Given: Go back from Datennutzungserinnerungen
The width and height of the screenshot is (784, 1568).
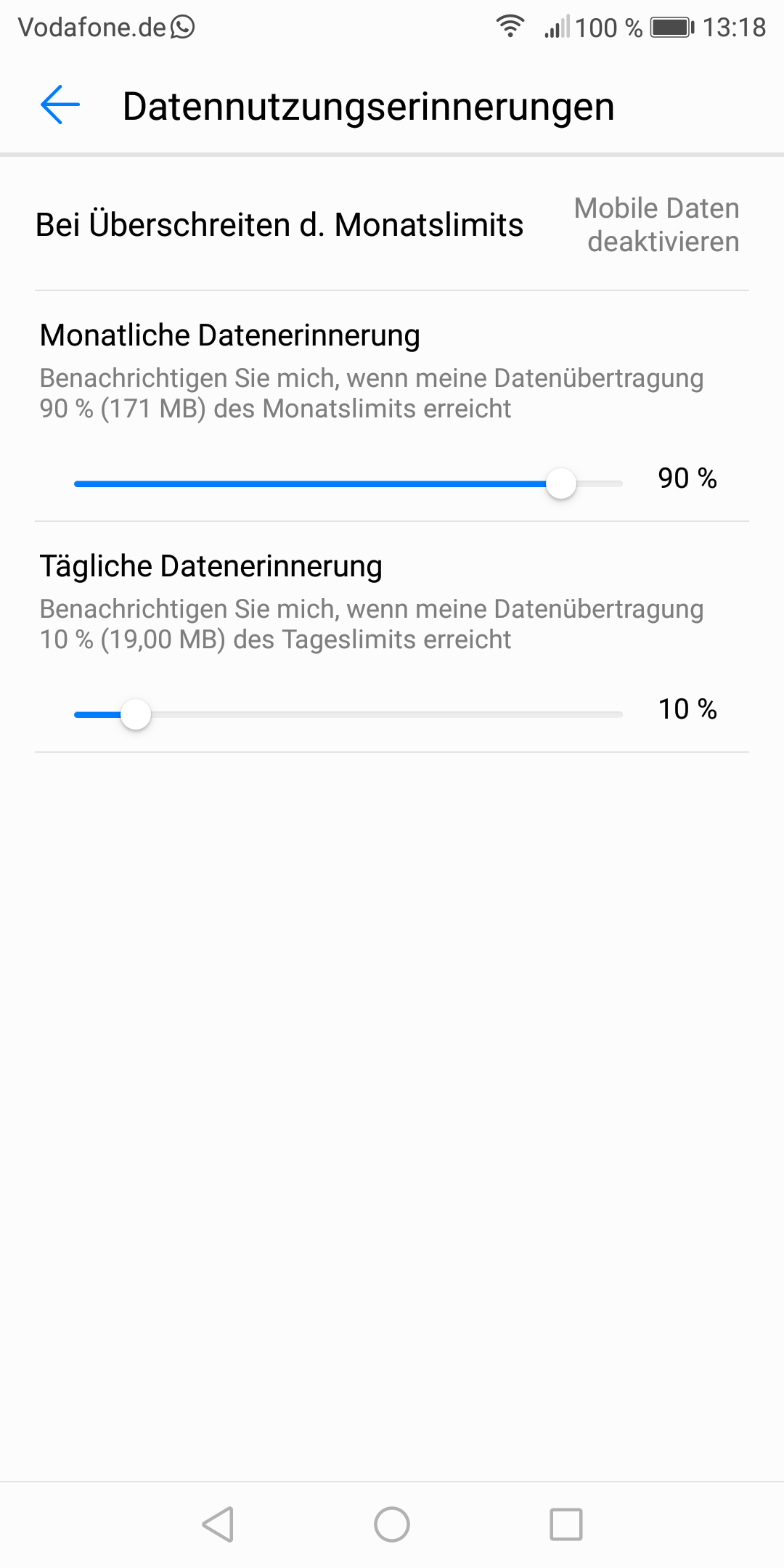Looking at the screenshot, I should (60, 105).
